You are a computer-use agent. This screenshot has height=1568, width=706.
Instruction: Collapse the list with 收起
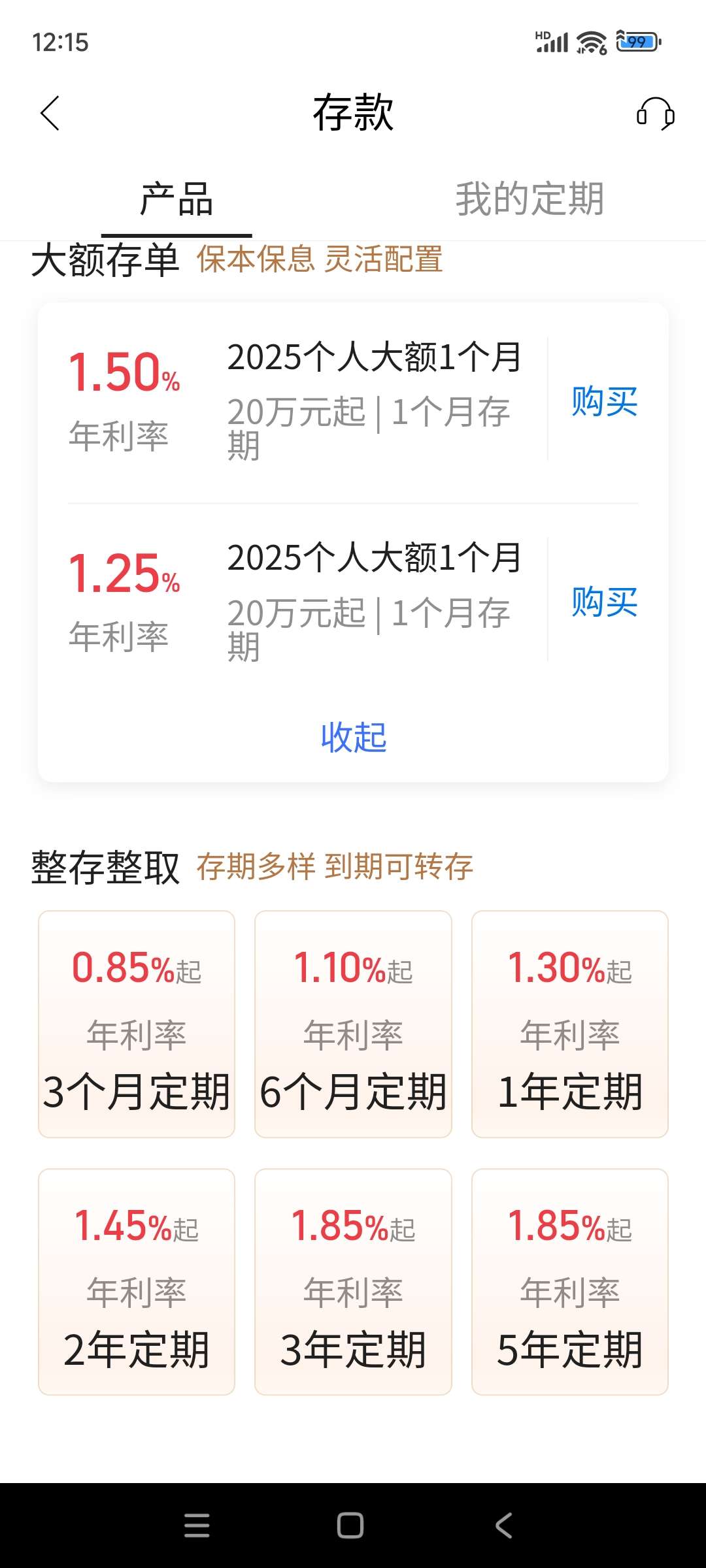click(354, 738)
